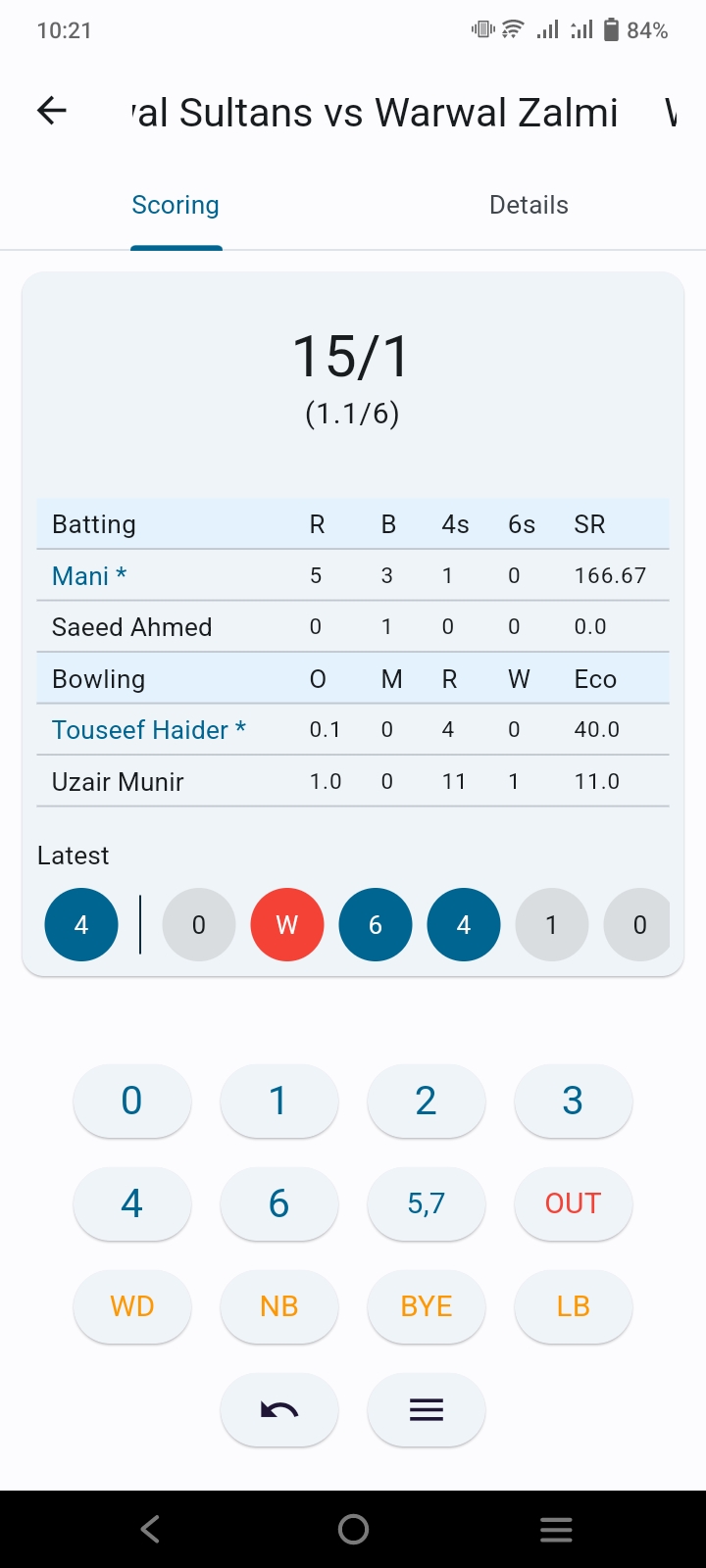Open the scoring options menu
The width and height of the screenshot is (706, 1568).
(x=427, y=1409)
